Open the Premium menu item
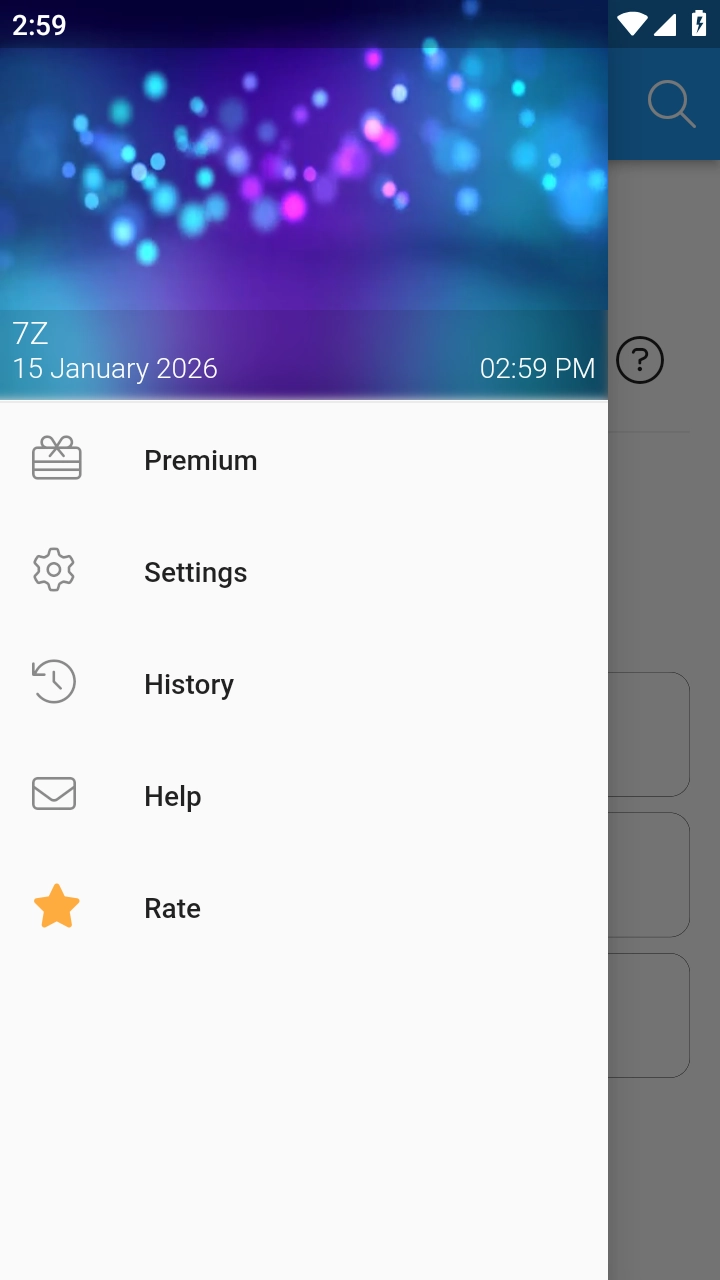 click(304, 460)
